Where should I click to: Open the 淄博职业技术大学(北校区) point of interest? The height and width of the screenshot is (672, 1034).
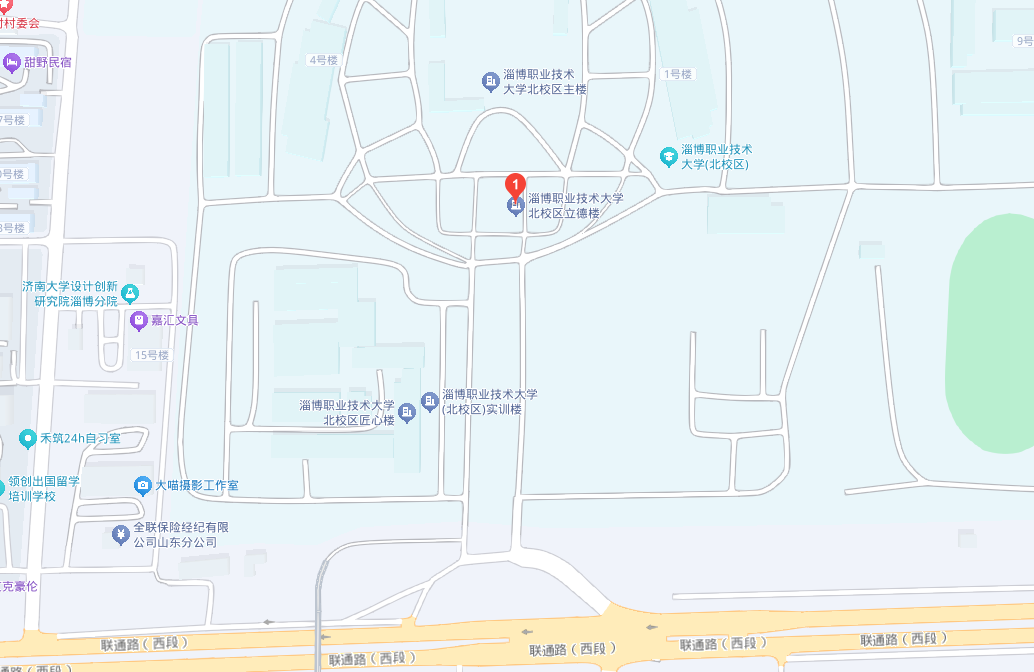coord(669,156)
